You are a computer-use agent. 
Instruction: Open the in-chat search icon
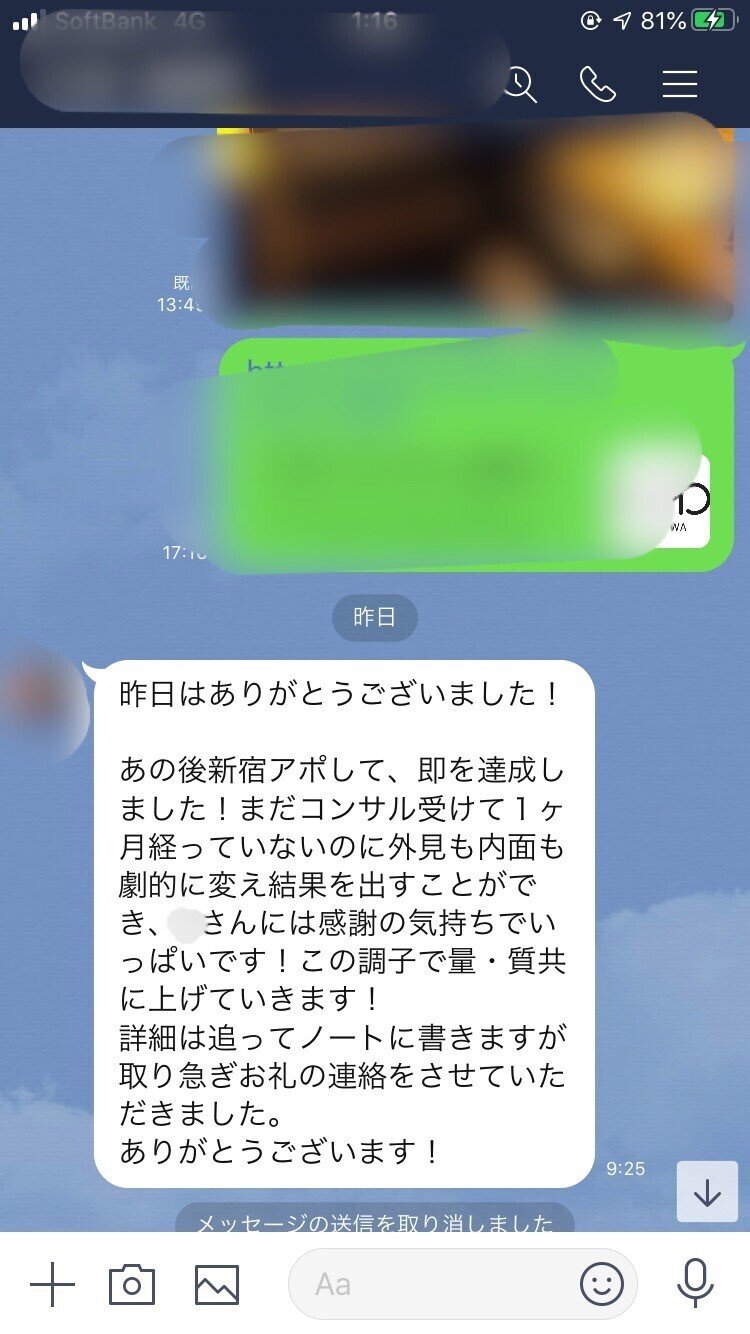click(x=521, y=85)
